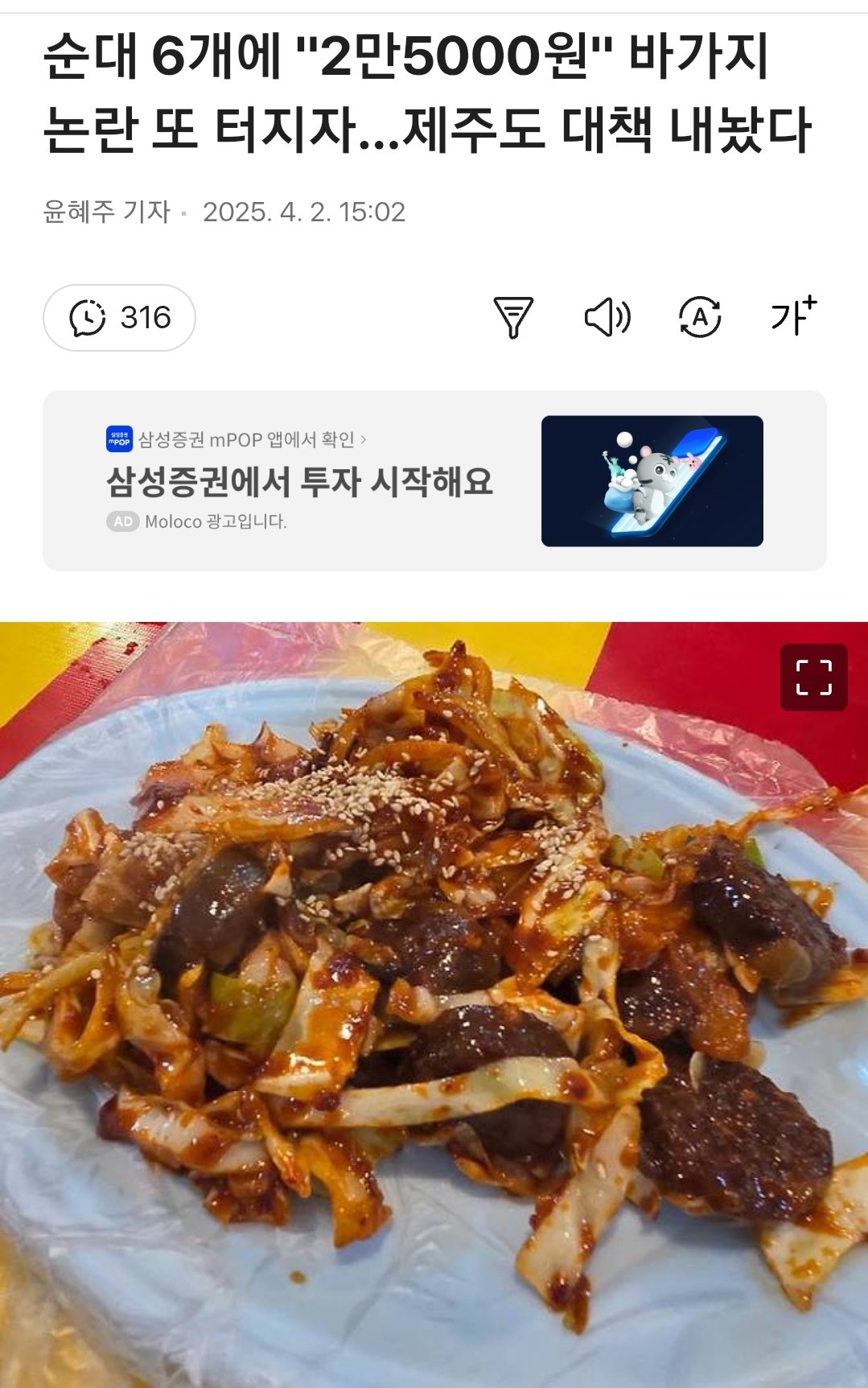
Task: Expand the food photo to fullscreen
Action: pos(813,677)
